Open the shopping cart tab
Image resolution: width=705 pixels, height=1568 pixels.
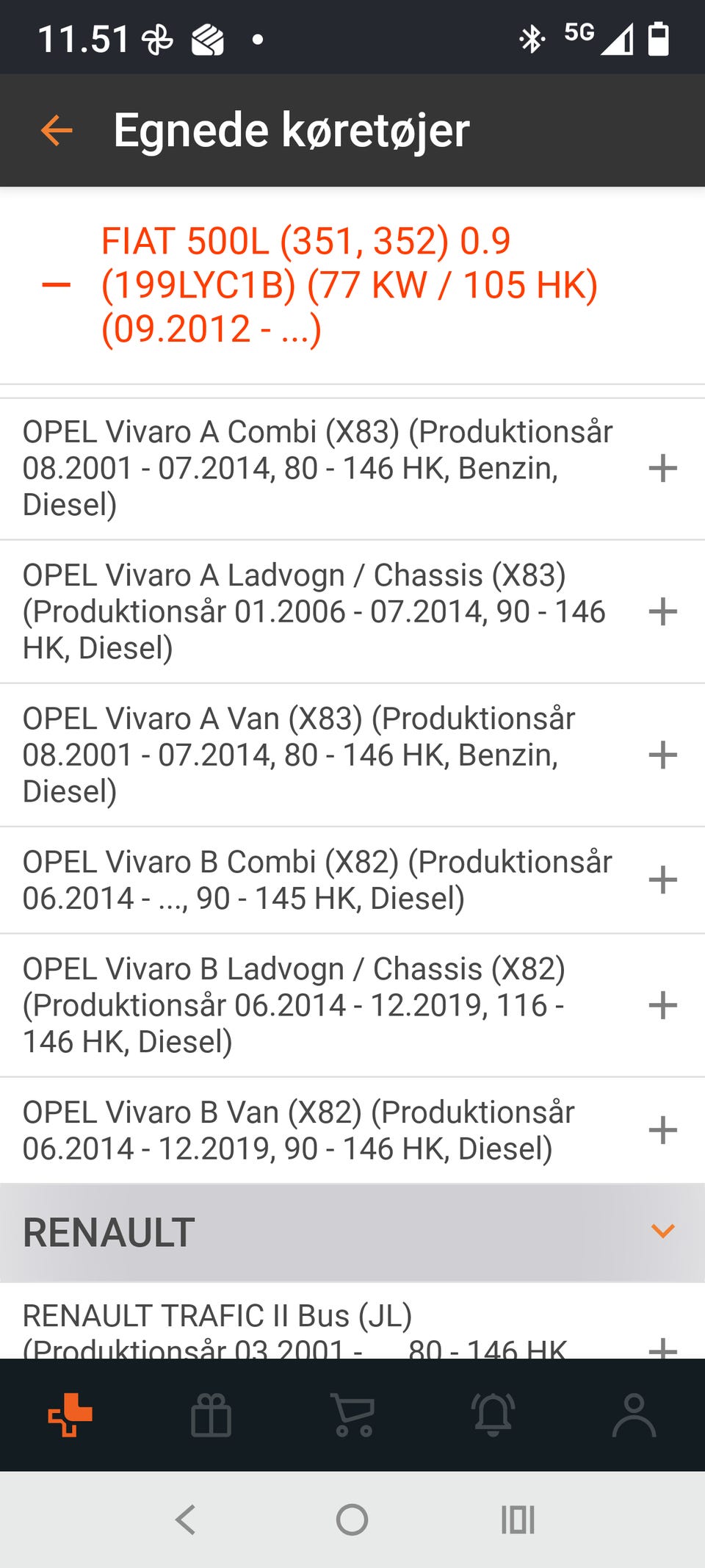point(353,1414)
